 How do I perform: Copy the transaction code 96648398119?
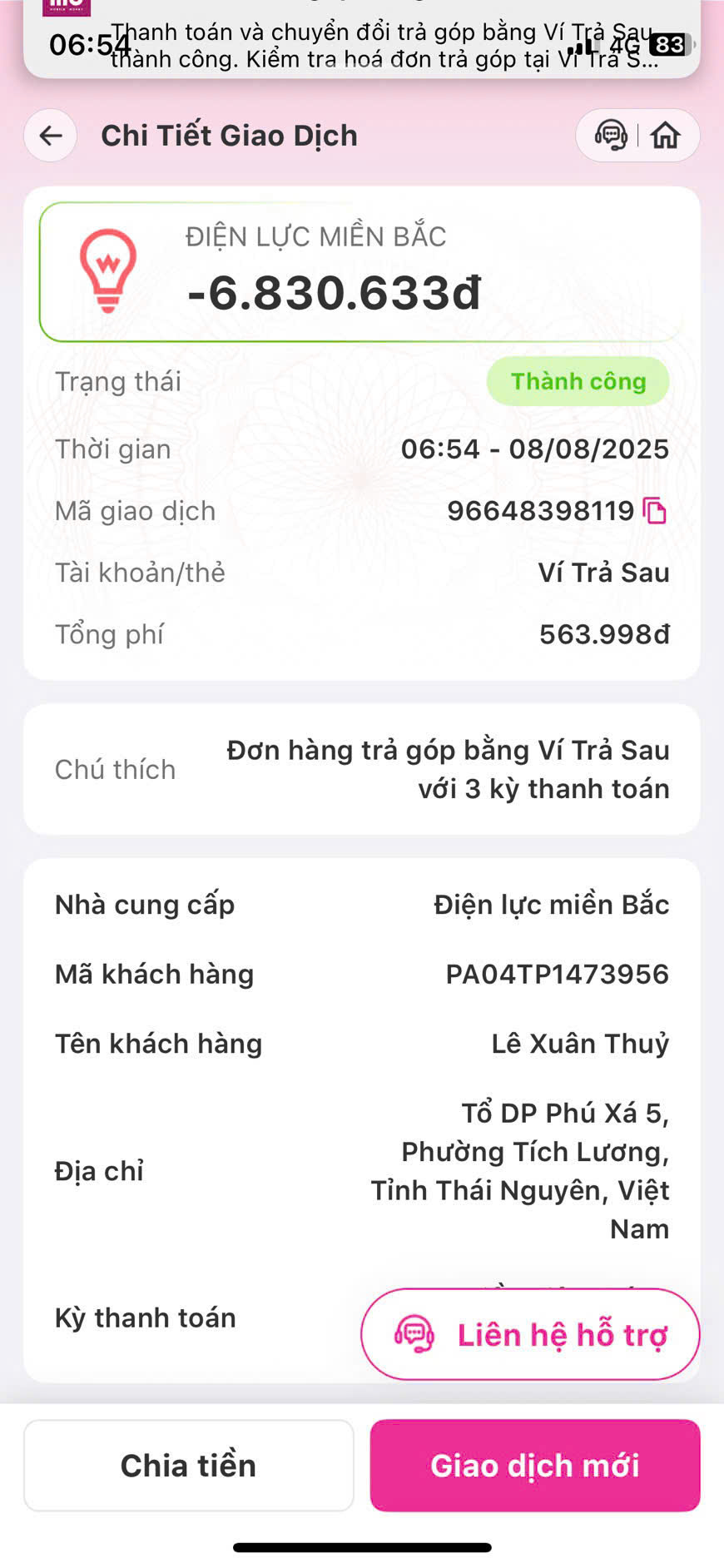click(x=656, y=511)
